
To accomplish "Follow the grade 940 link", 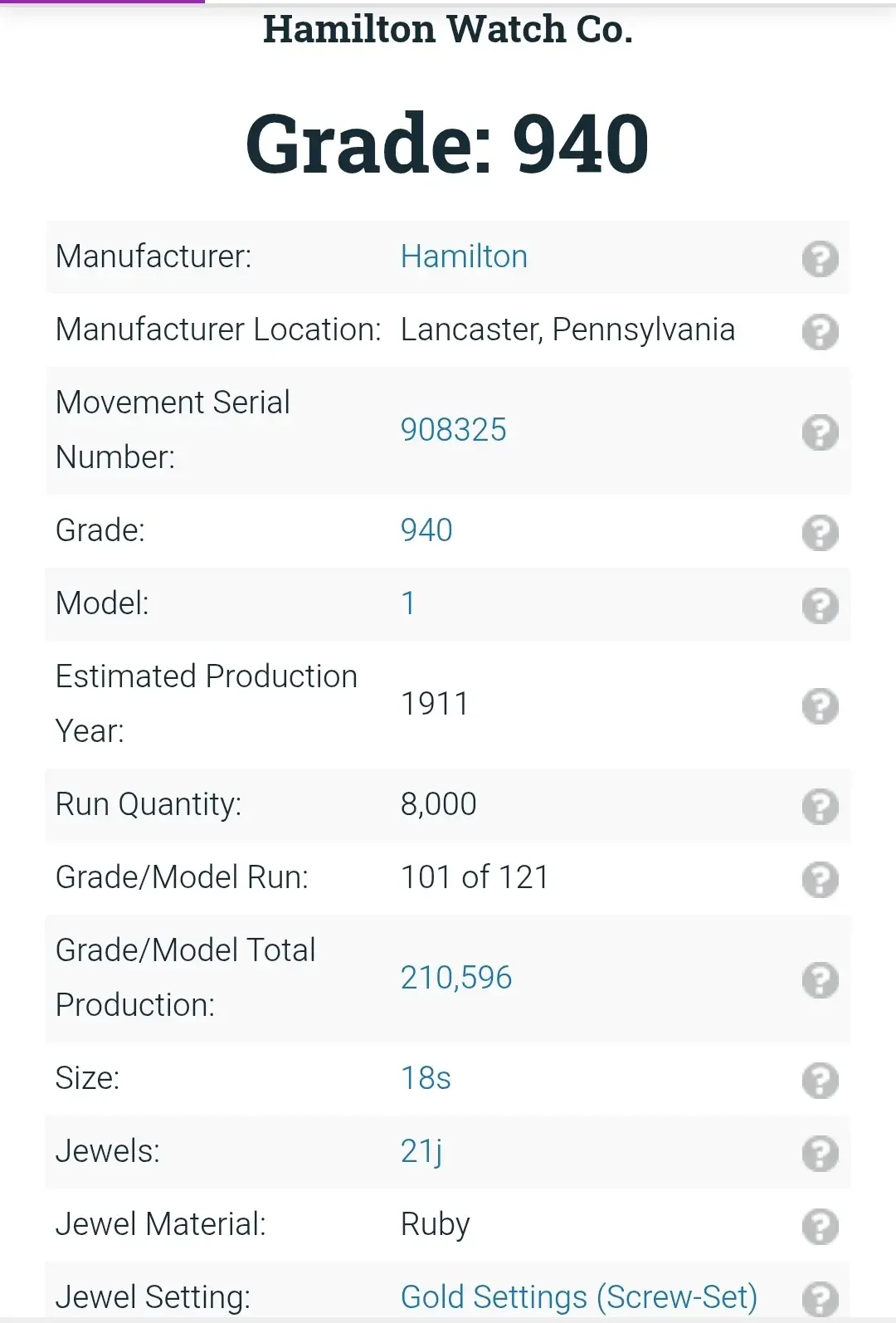I will coord(426,530).
